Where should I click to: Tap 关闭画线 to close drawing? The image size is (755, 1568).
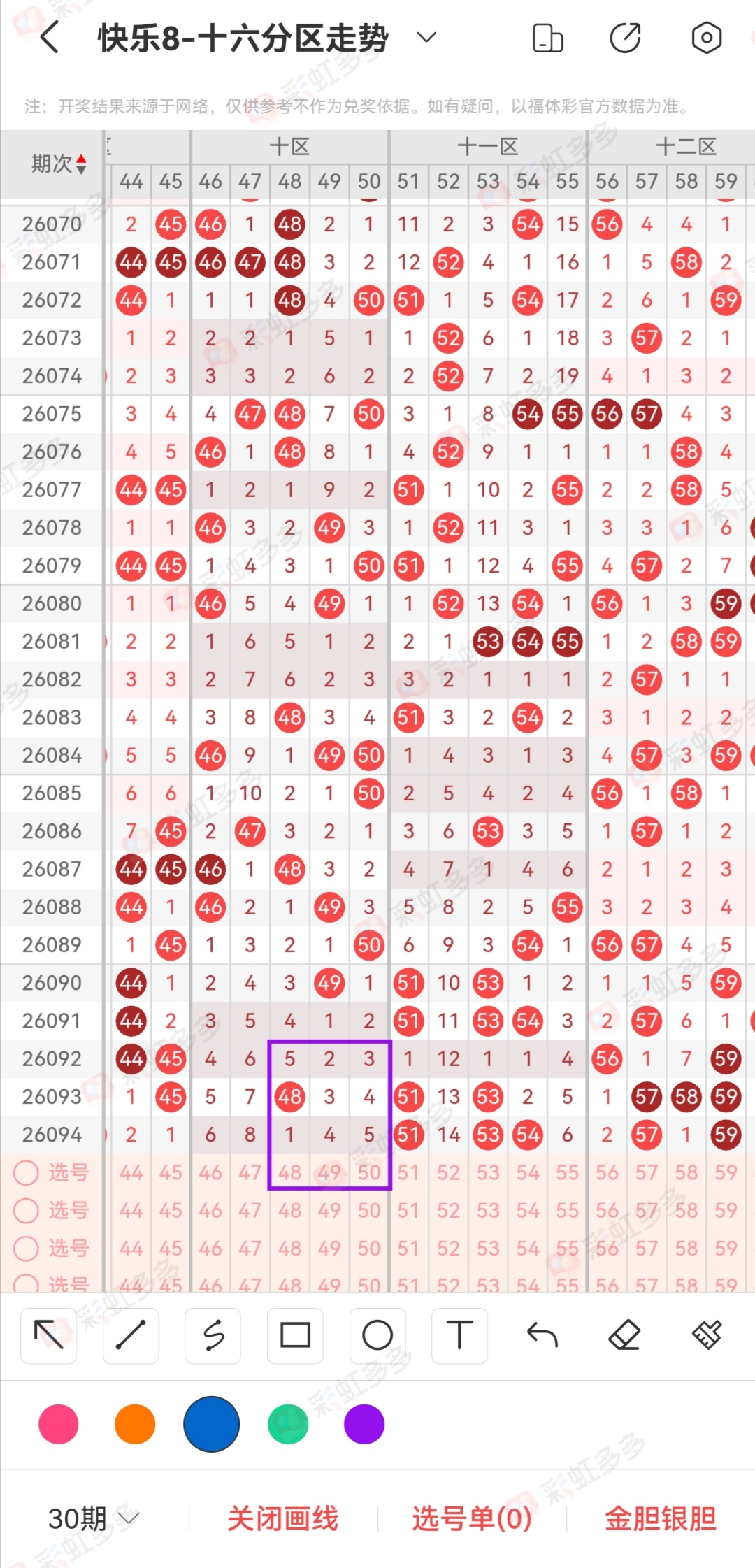click(x=282, y=1518)
